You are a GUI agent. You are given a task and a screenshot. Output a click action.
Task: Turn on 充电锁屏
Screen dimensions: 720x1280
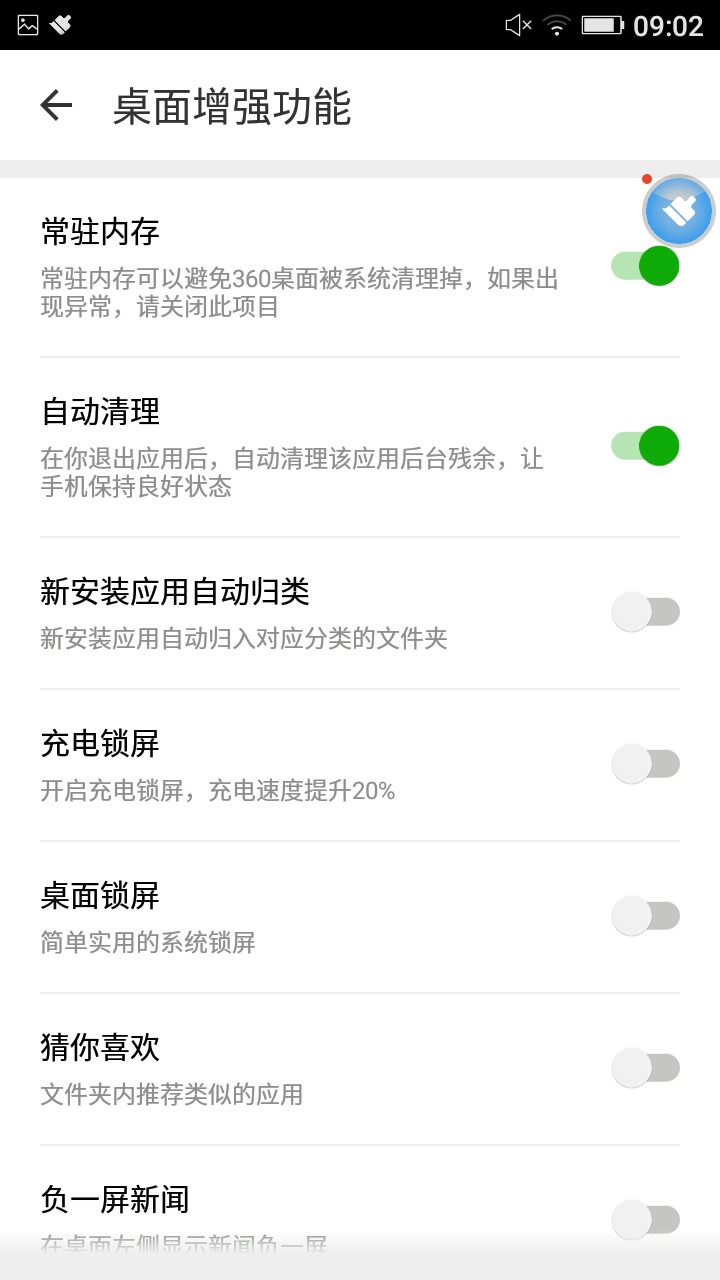point(645,764)
